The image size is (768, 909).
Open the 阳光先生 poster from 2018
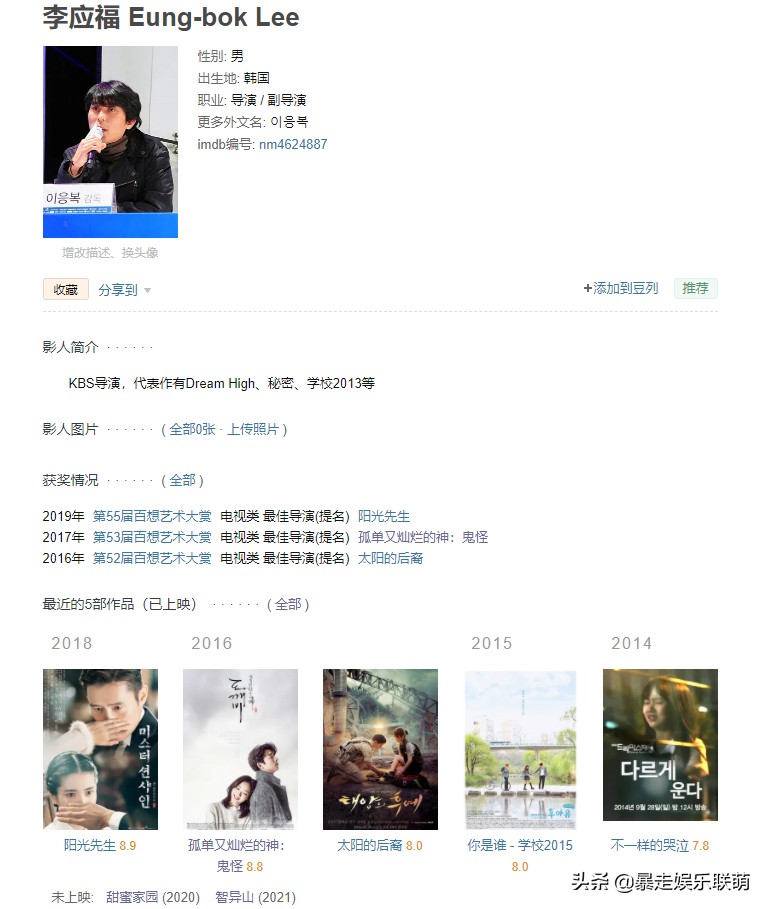point(100,749)
